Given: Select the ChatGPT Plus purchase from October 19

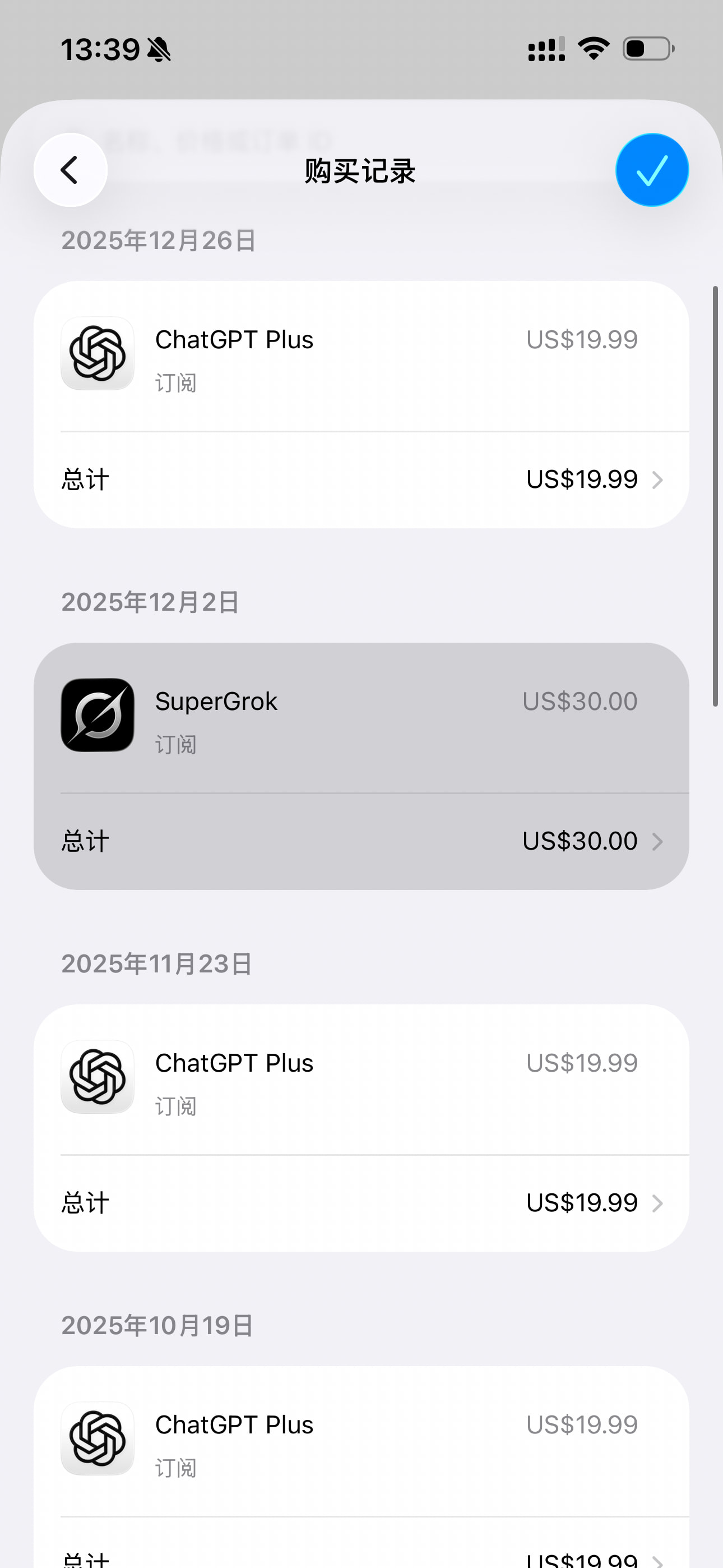Looking at the screenshot, I should coord(361,1441).
